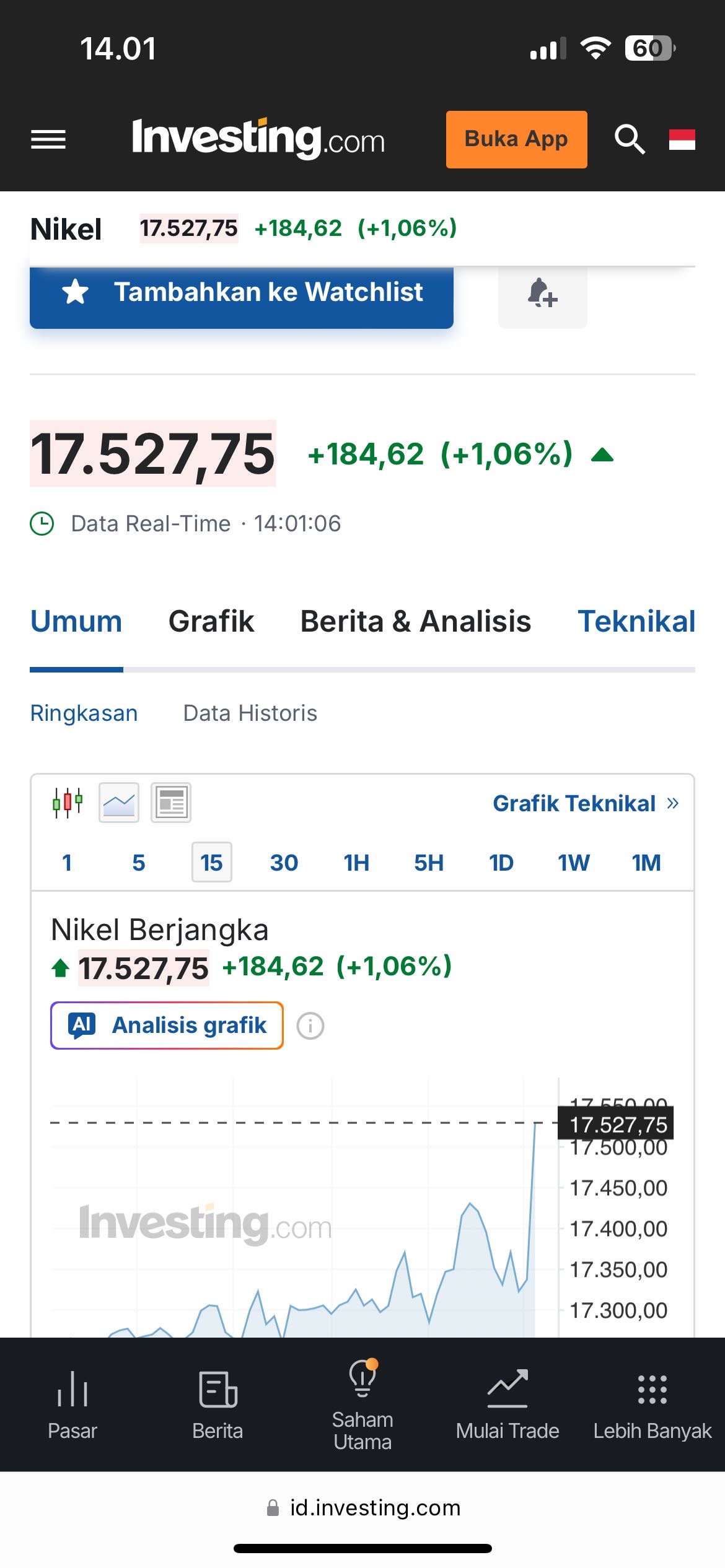
Task: Open the Berita & Analisis tab
Action: 415,622
